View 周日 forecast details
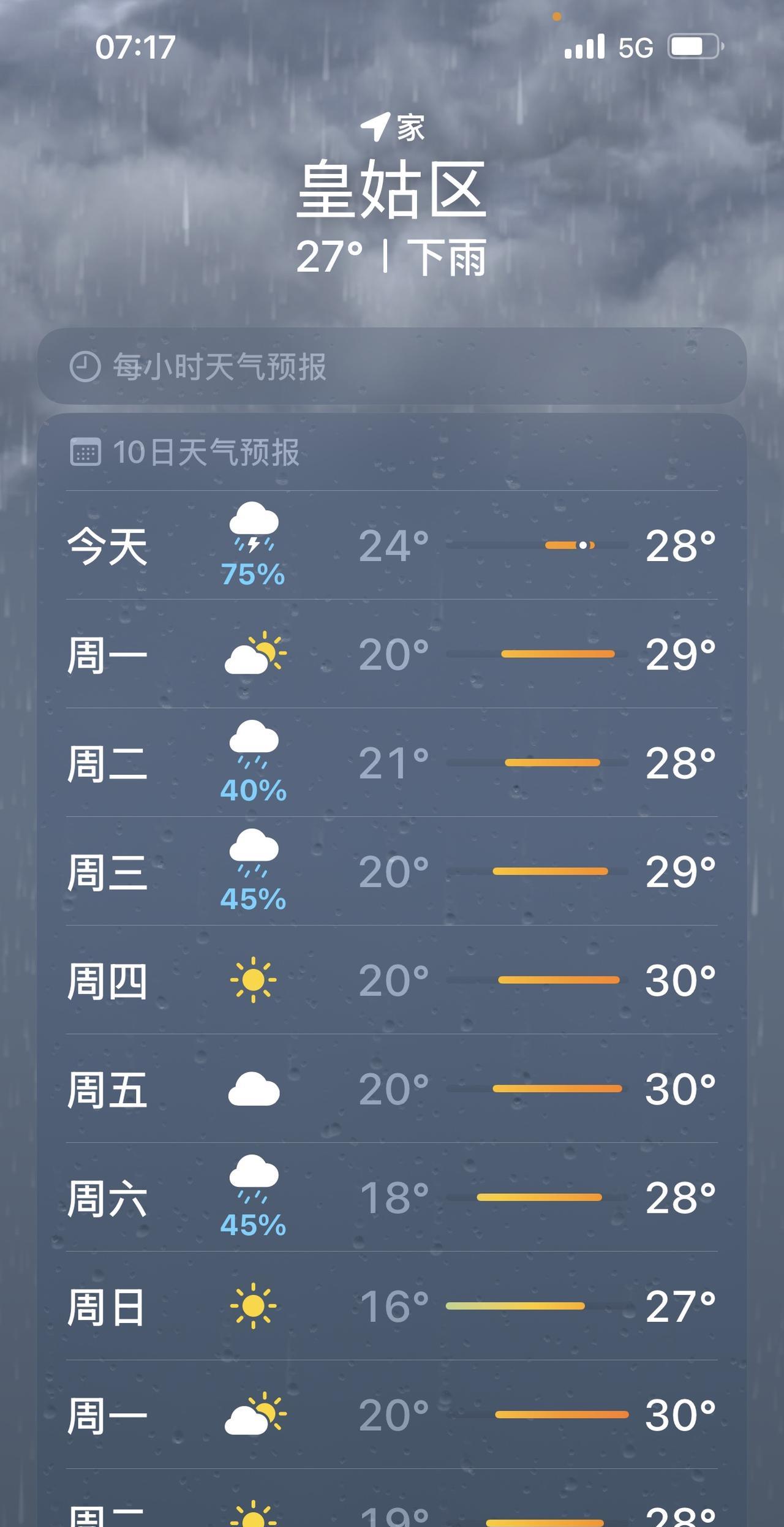The height and width of the screenshot is (1527, 784). (x=392, y=1306)
